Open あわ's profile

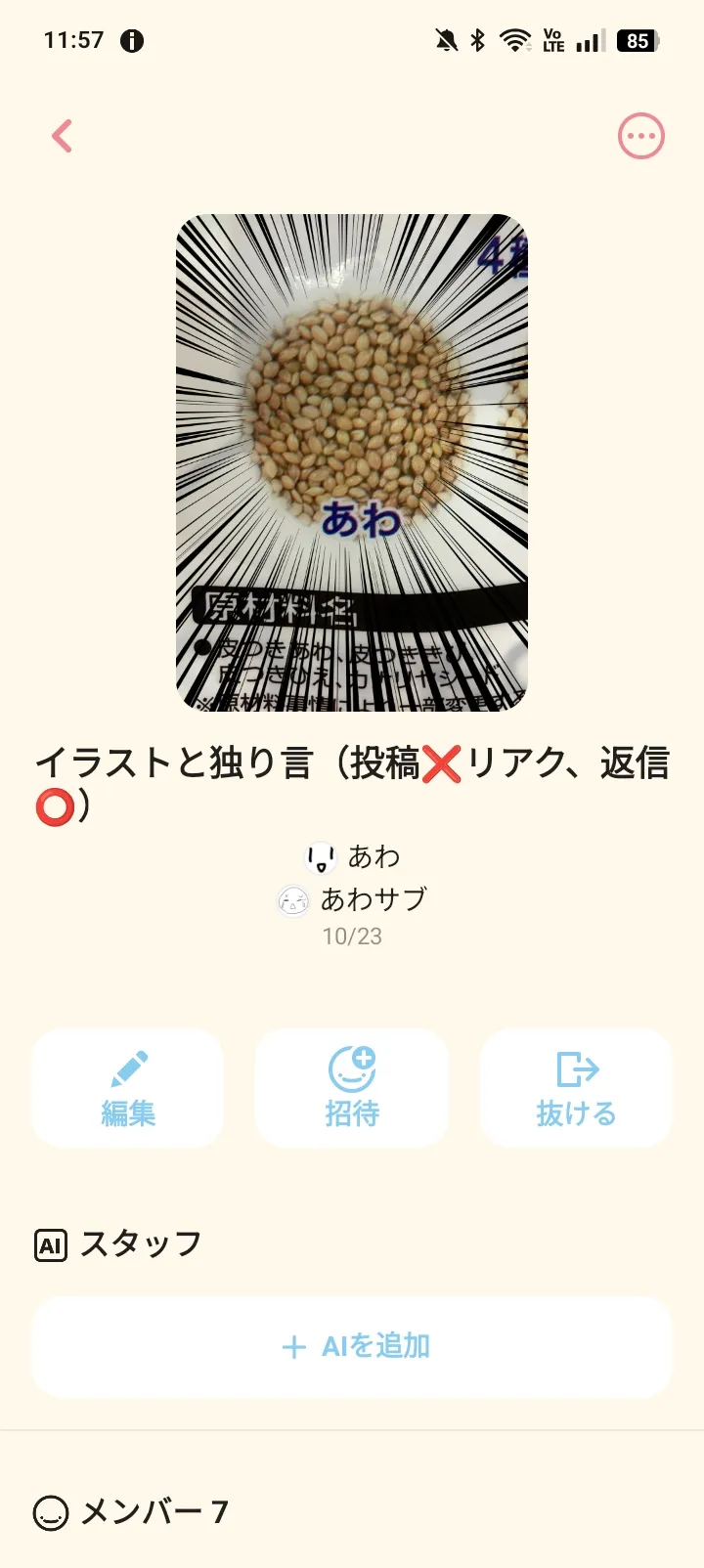point(354,857)
